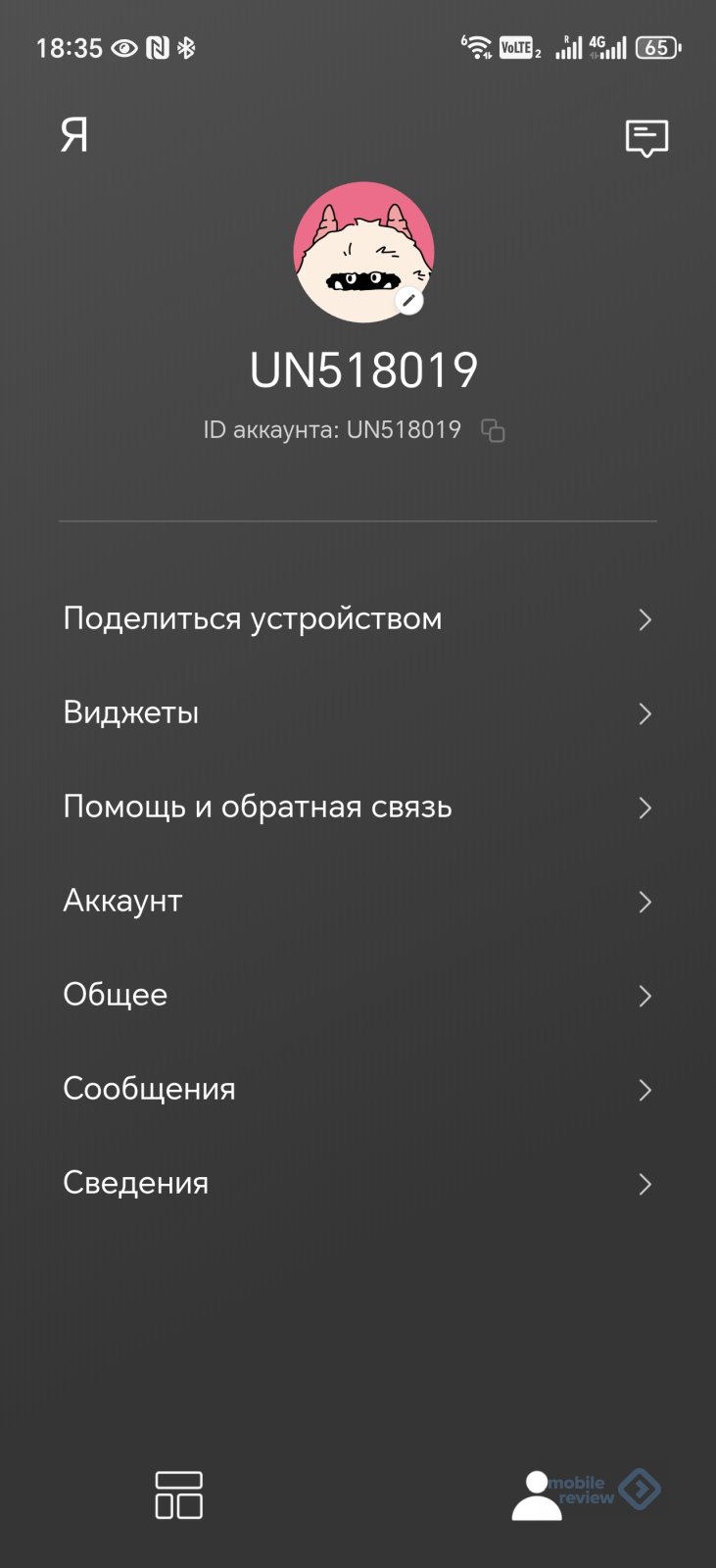
Task: Open the messages icon in the top corner
Action: (646, 138)
